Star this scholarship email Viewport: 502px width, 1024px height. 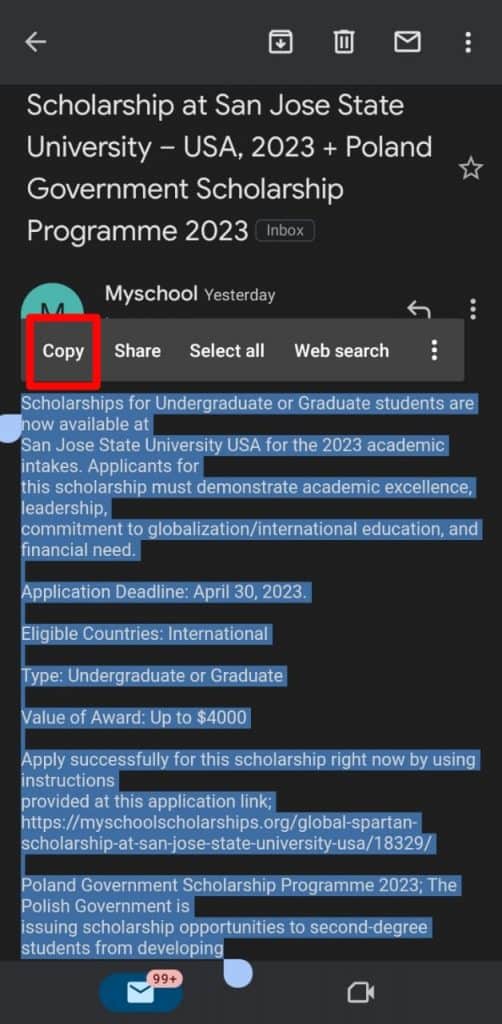471,168
